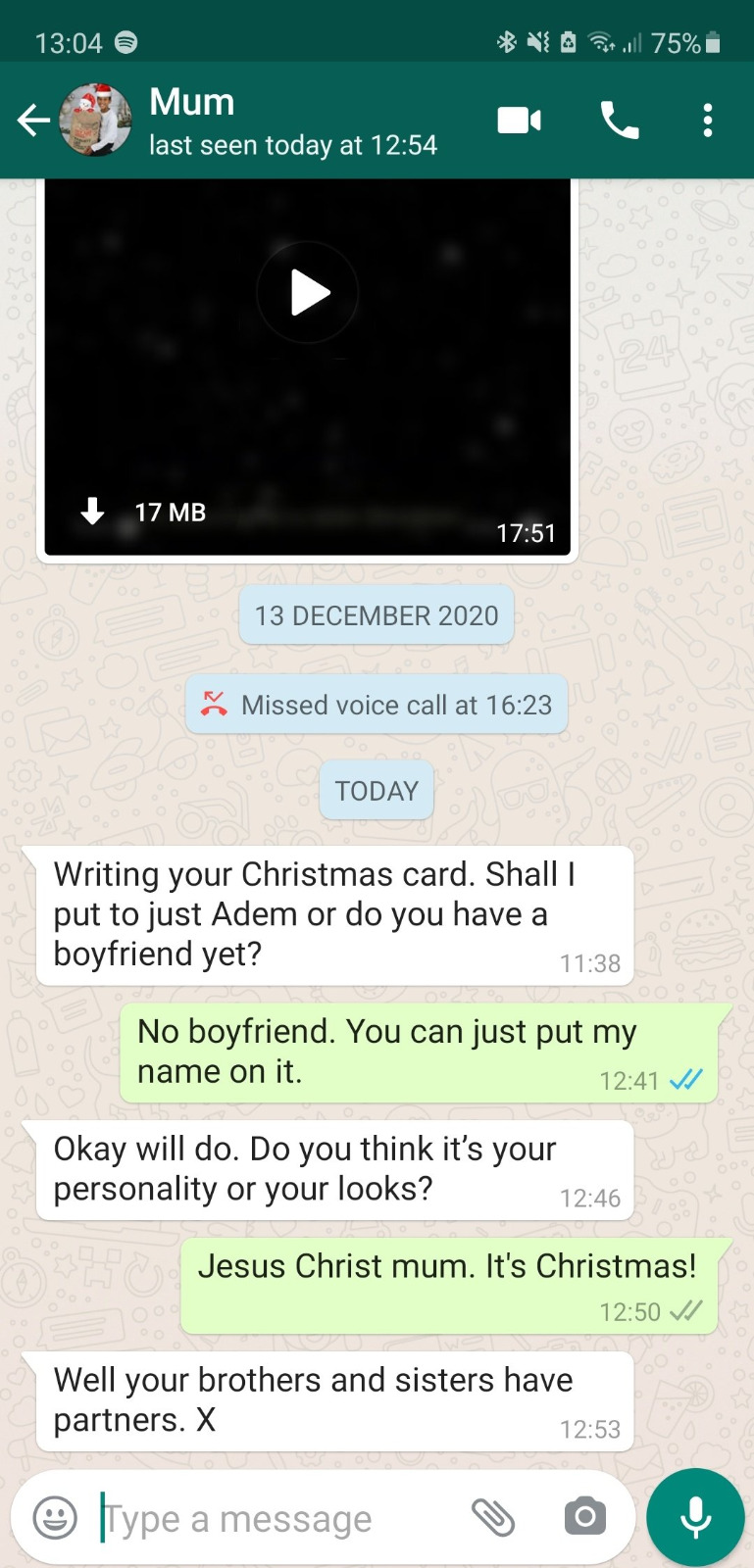Tap the microphone voice message button
The width and height of the screenshot is (754, 1568).
(x=695, y=1518)
